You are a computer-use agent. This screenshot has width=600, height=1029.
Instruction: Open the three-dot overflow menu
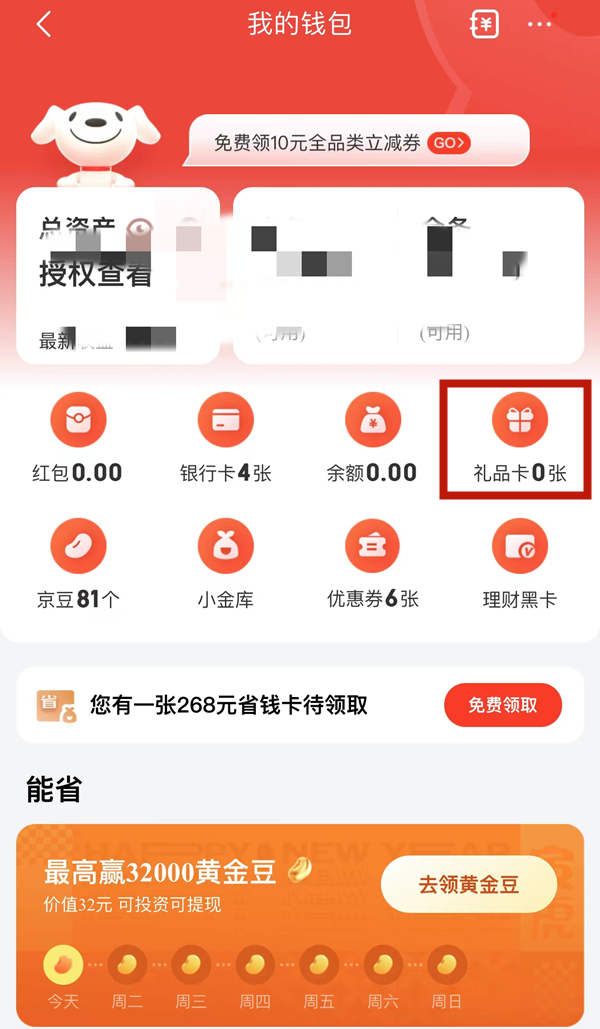(x=540, y=25)
